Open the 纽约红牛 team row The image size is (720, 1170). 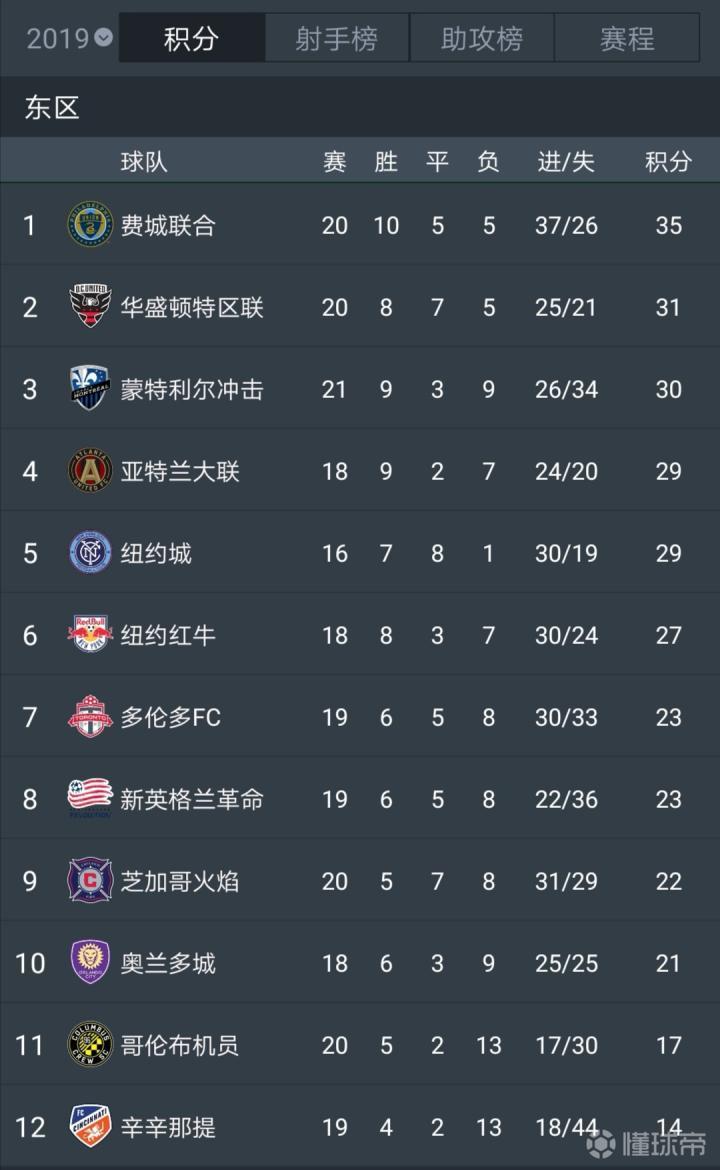coord(360,635)
